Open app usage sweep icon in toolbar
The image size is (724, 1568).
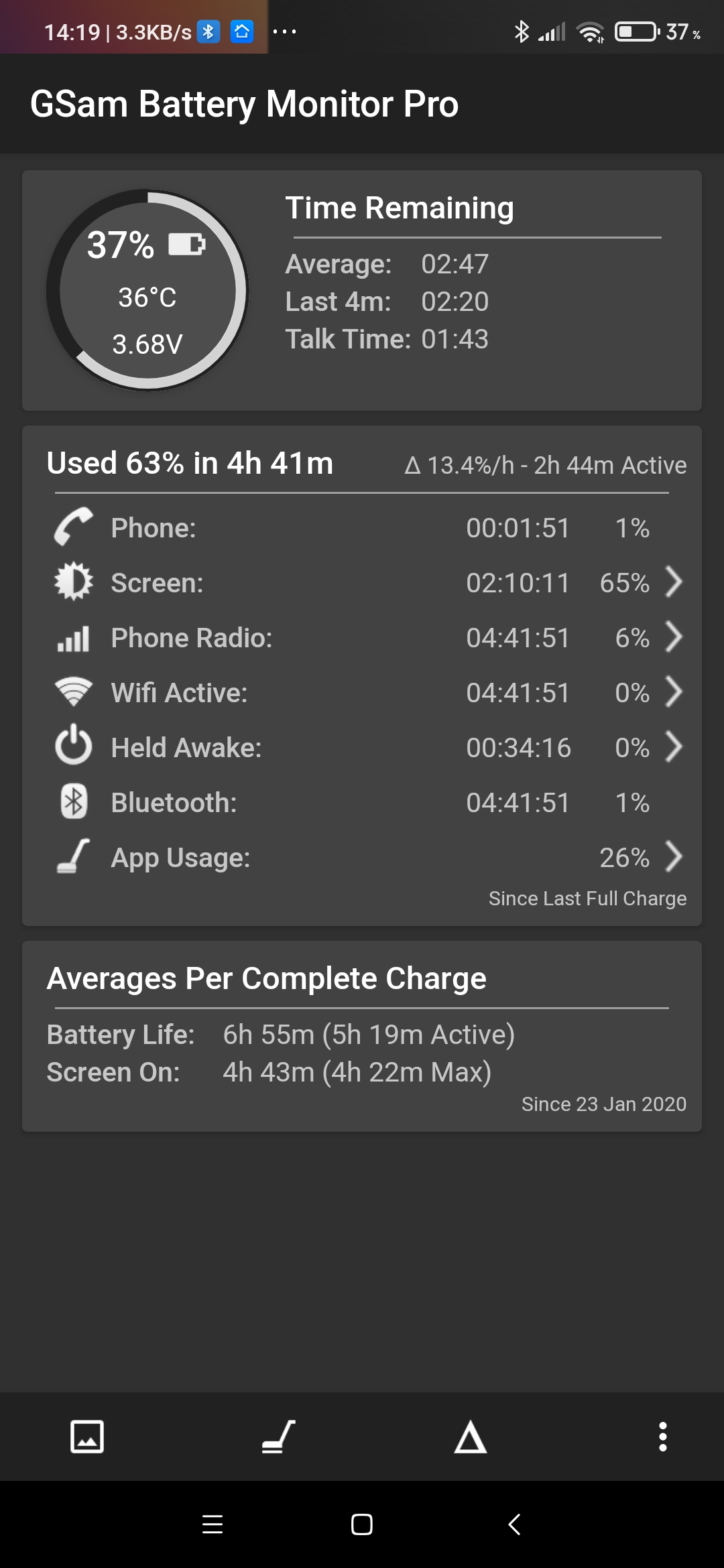278,1437
